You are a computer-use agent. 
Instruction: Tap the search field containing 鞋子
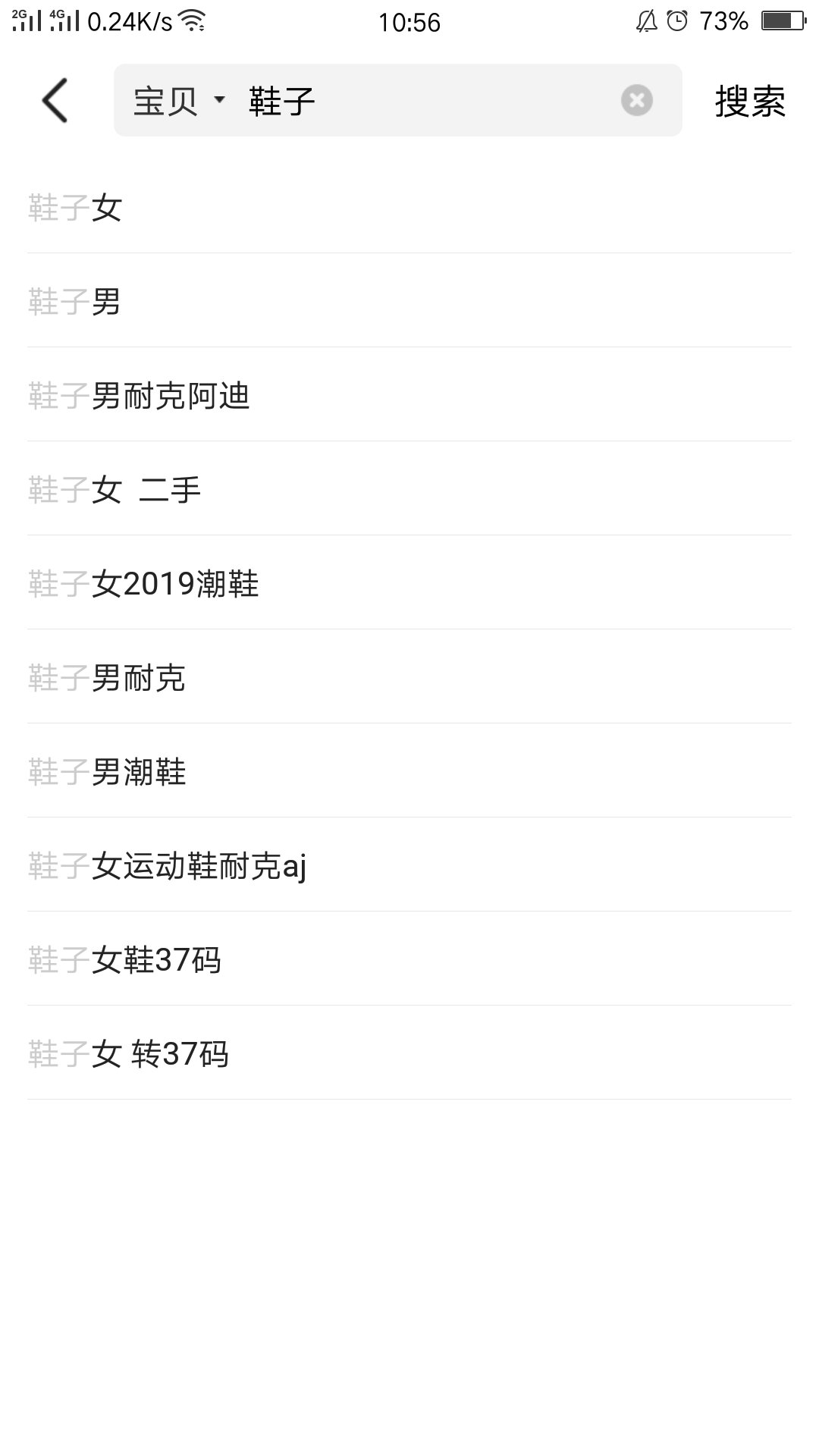click(425, 101)
